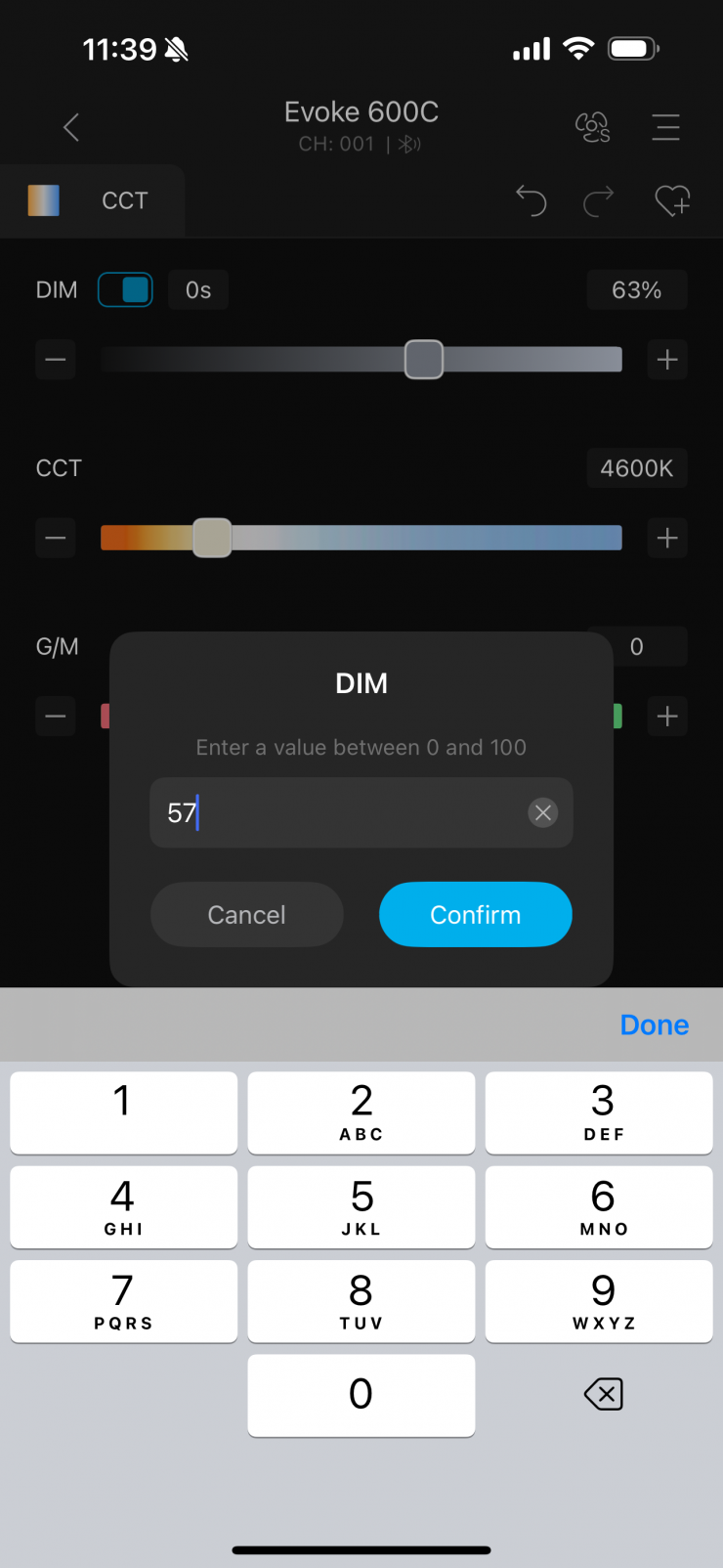
Task: Delete last digit with backspace key
Action: [603, 1394]
